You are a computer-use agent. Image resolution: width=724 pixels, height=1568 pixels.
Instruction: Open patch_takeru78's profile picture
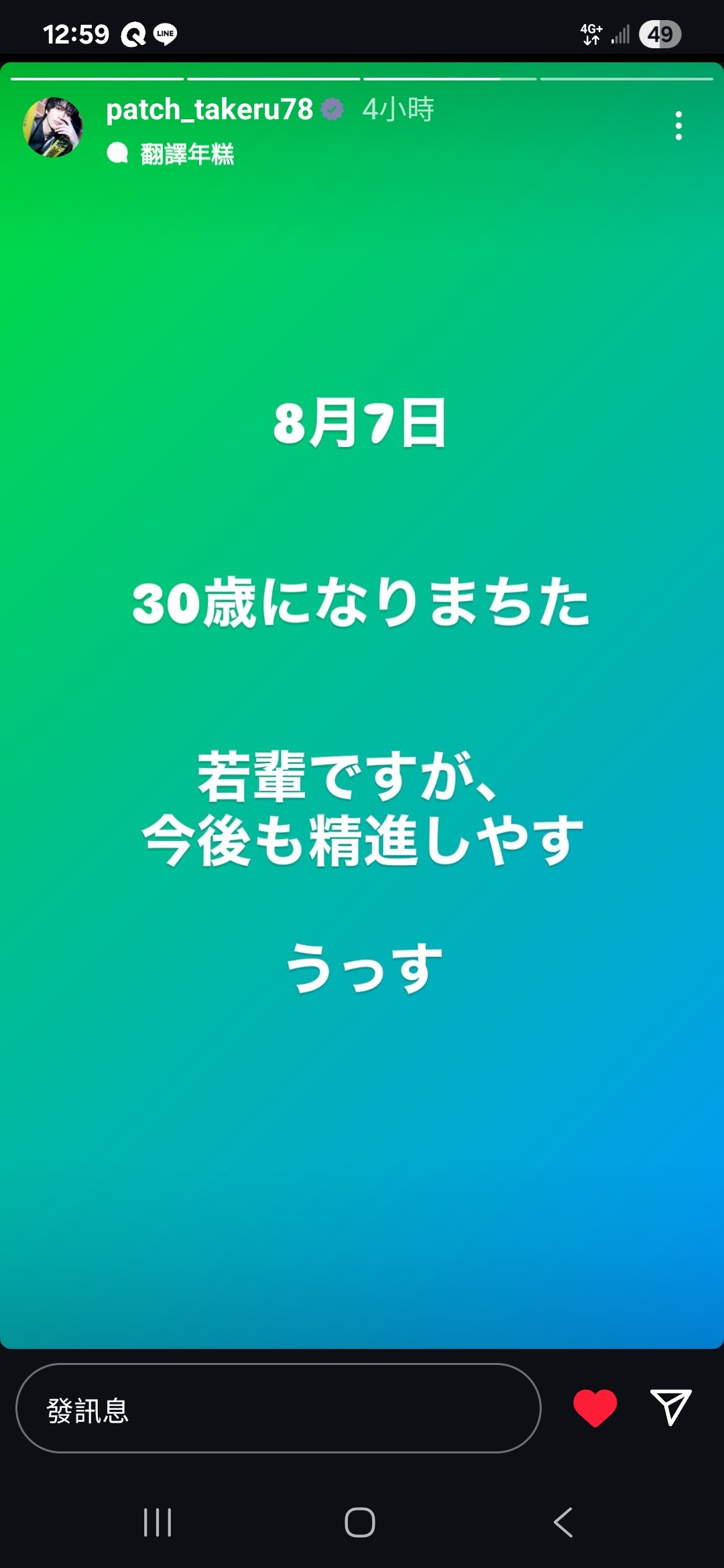pos(53,127)
